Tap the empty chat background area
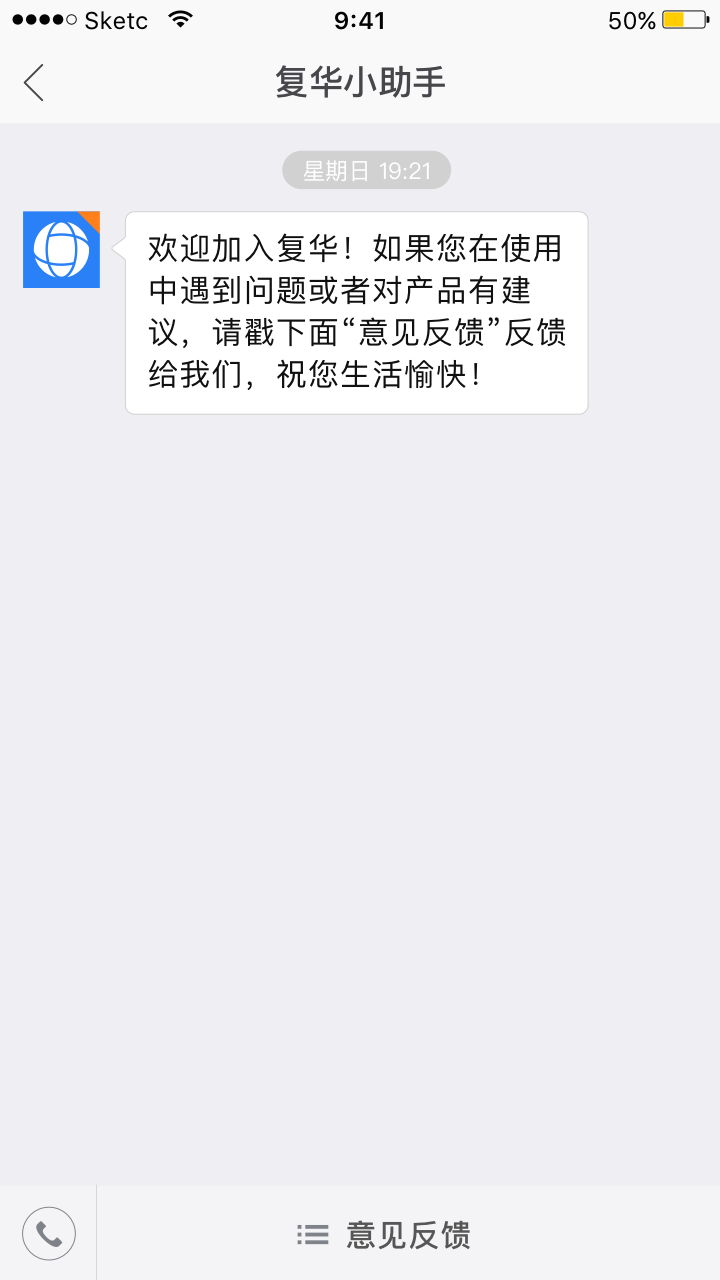 (360, 750)
